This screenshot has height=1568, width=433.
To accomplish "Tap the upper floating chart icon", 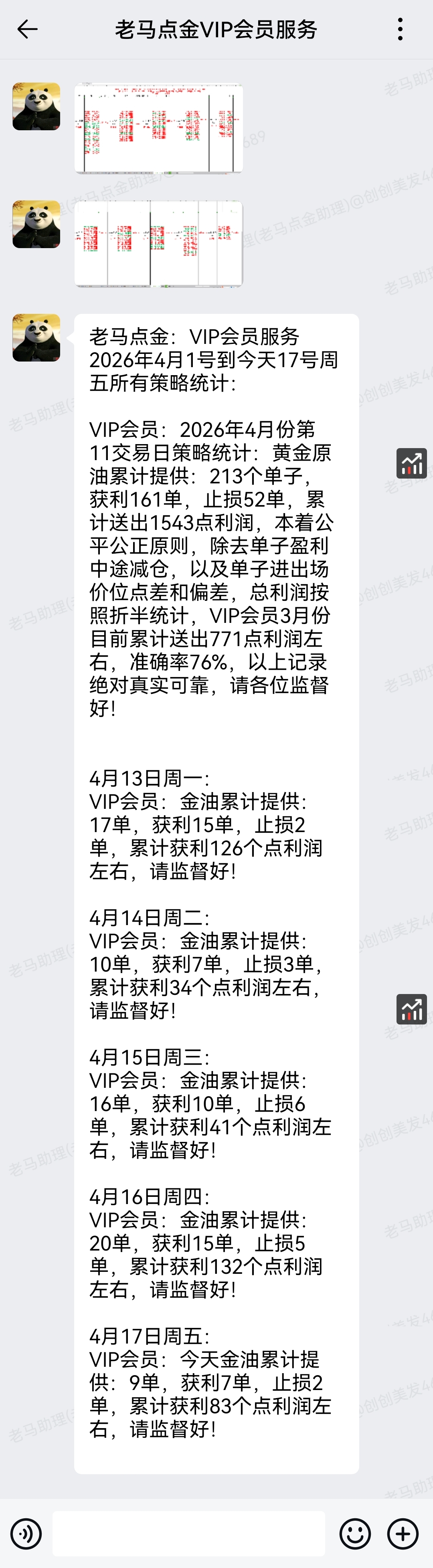I will pyautogui.click(x=412, y=463).
